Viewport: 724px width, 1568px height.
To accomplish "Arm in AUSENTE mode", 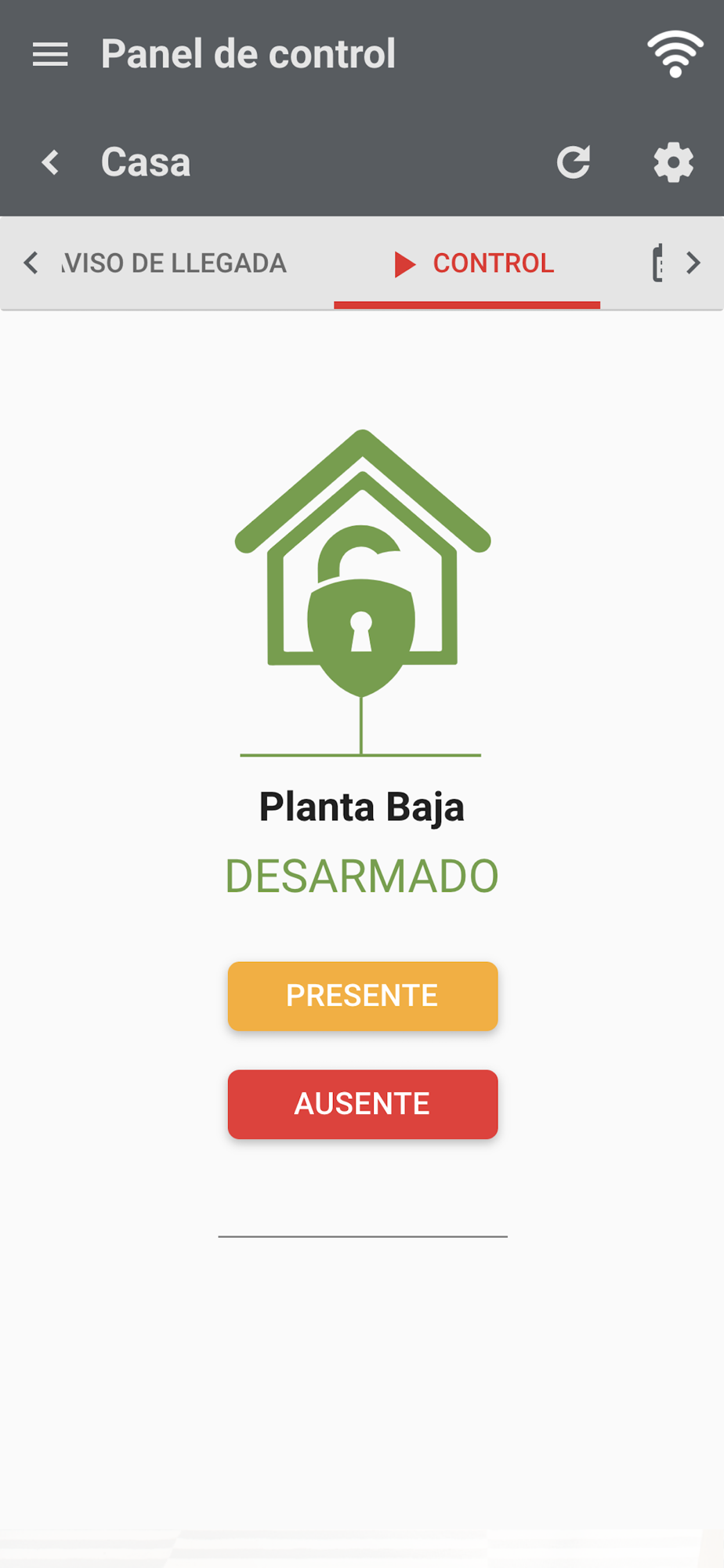I will pos(363,1104).
